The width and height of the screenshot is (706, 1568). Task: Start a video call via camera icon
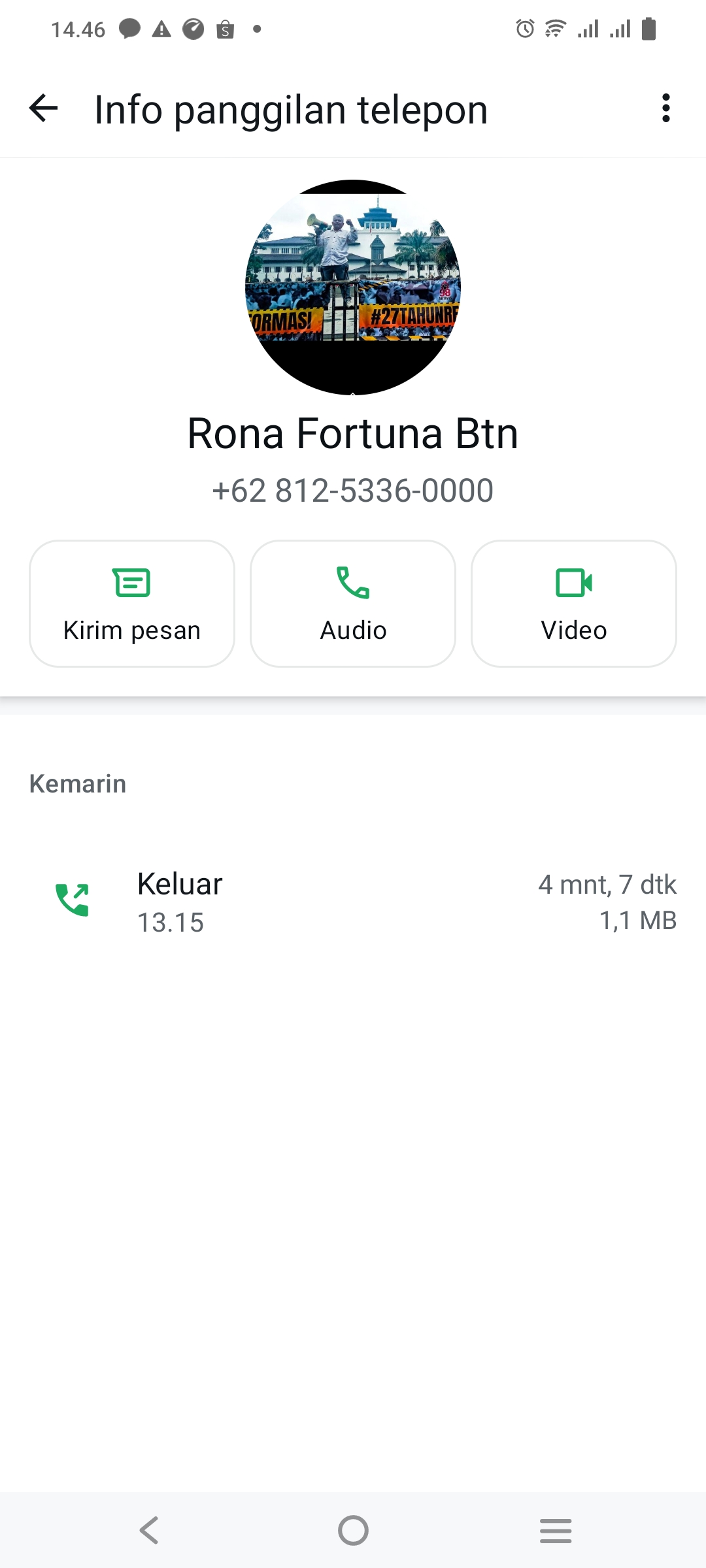coord(573,583)
